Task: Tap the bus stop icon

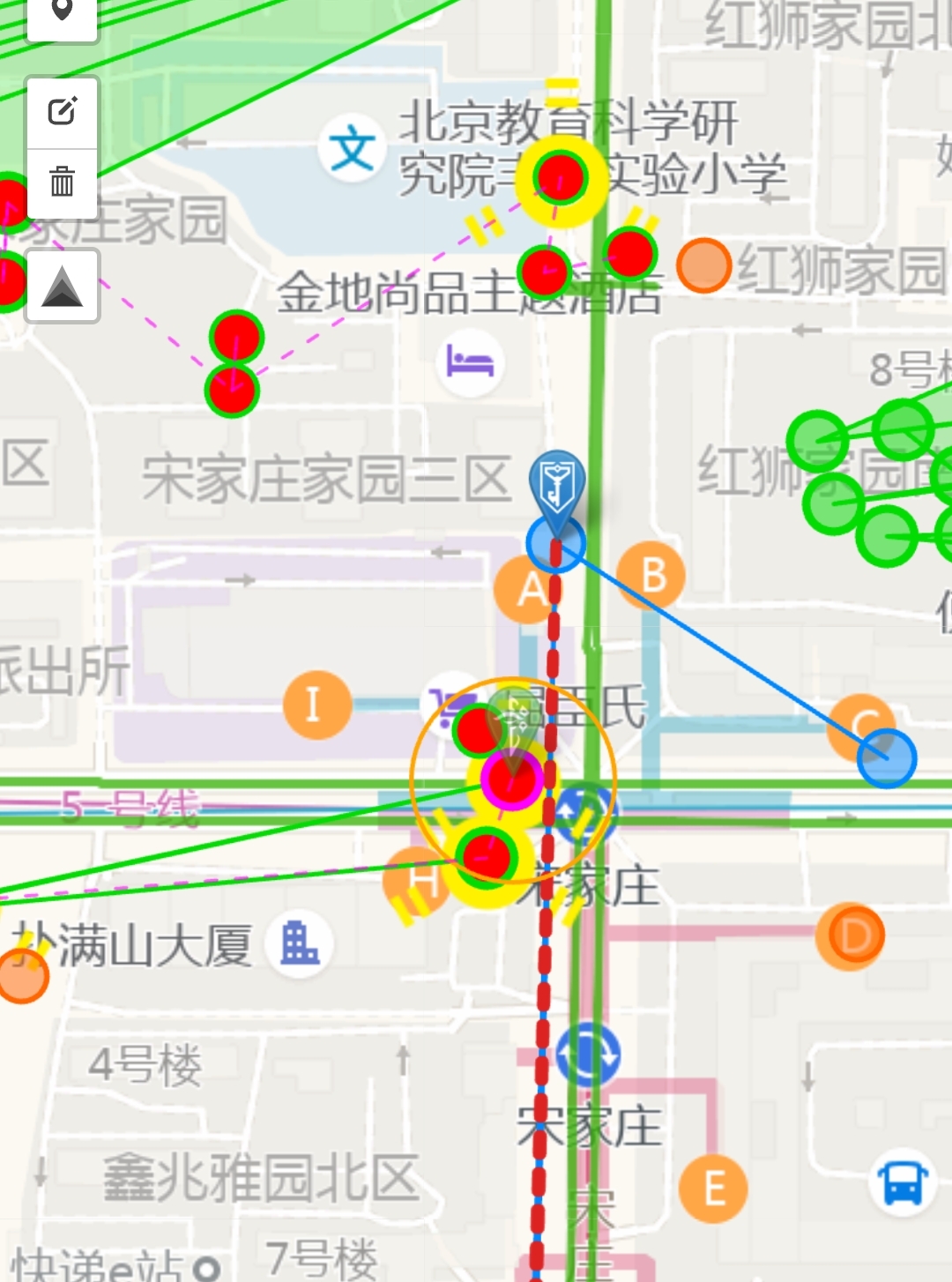Action: [903, 1182]
